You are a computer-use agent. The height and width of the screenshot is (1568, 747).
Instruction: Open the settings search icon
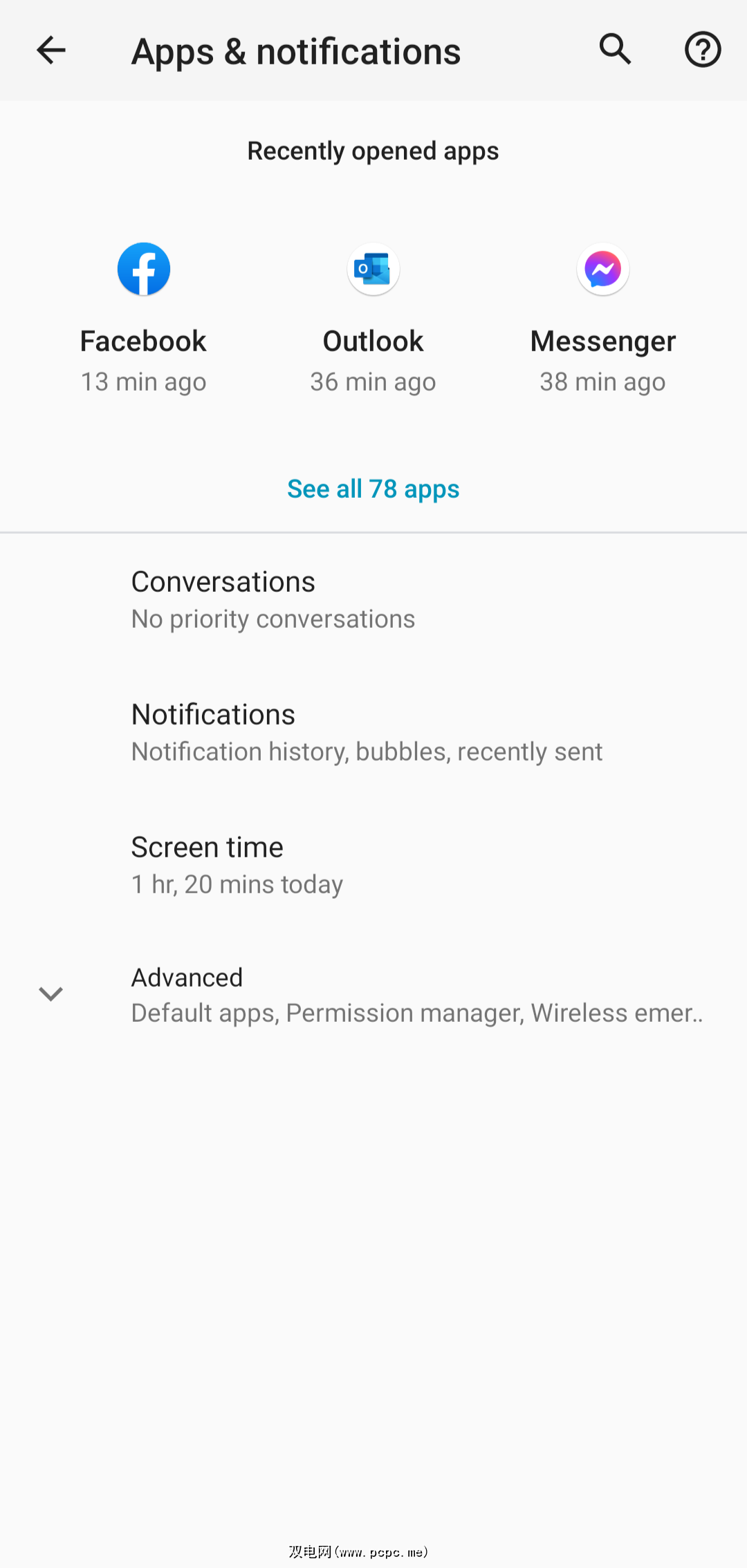tap(615, 50)
